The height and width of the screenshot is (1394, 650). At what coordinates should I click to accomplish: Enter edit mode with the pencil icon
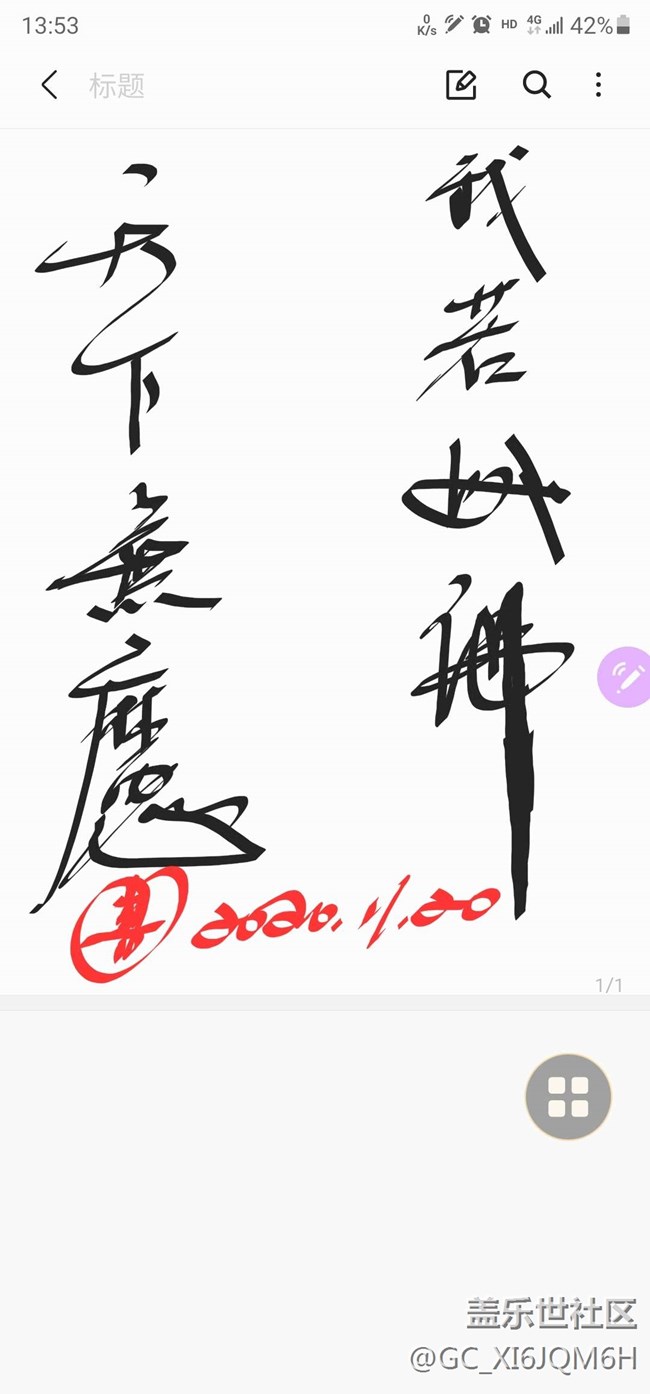click(x=461, y=85)
